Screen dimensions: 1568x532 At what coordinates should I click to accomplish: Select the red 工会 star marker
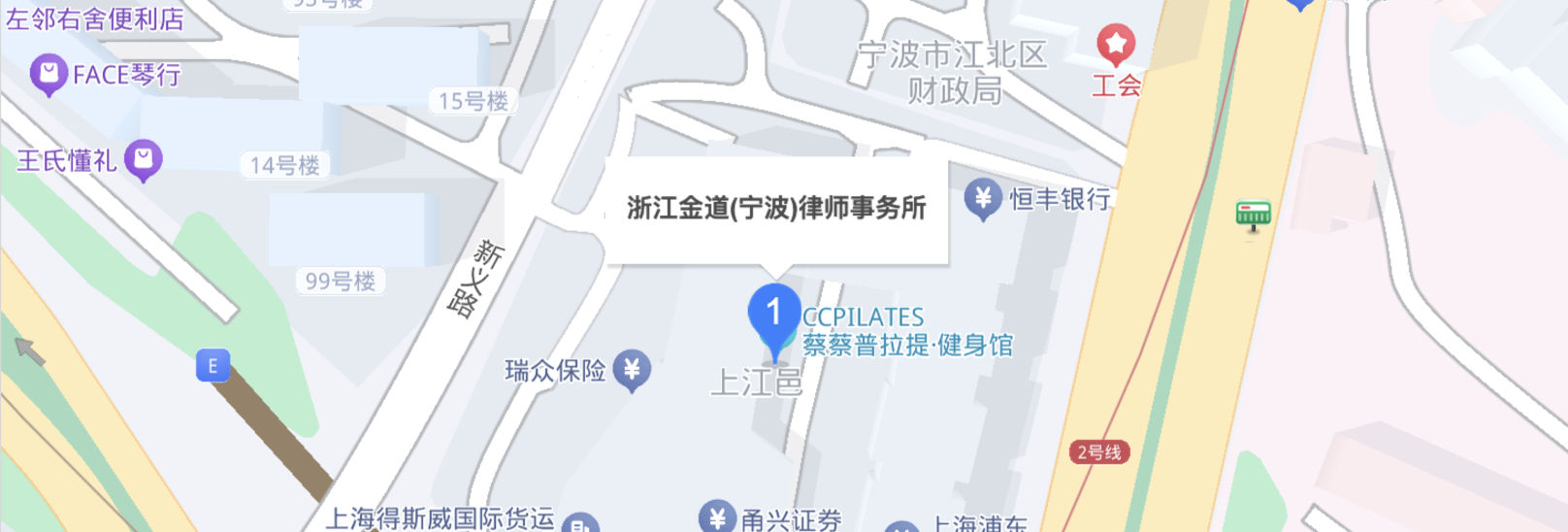pyautogui.click(x=1116, y=45)
